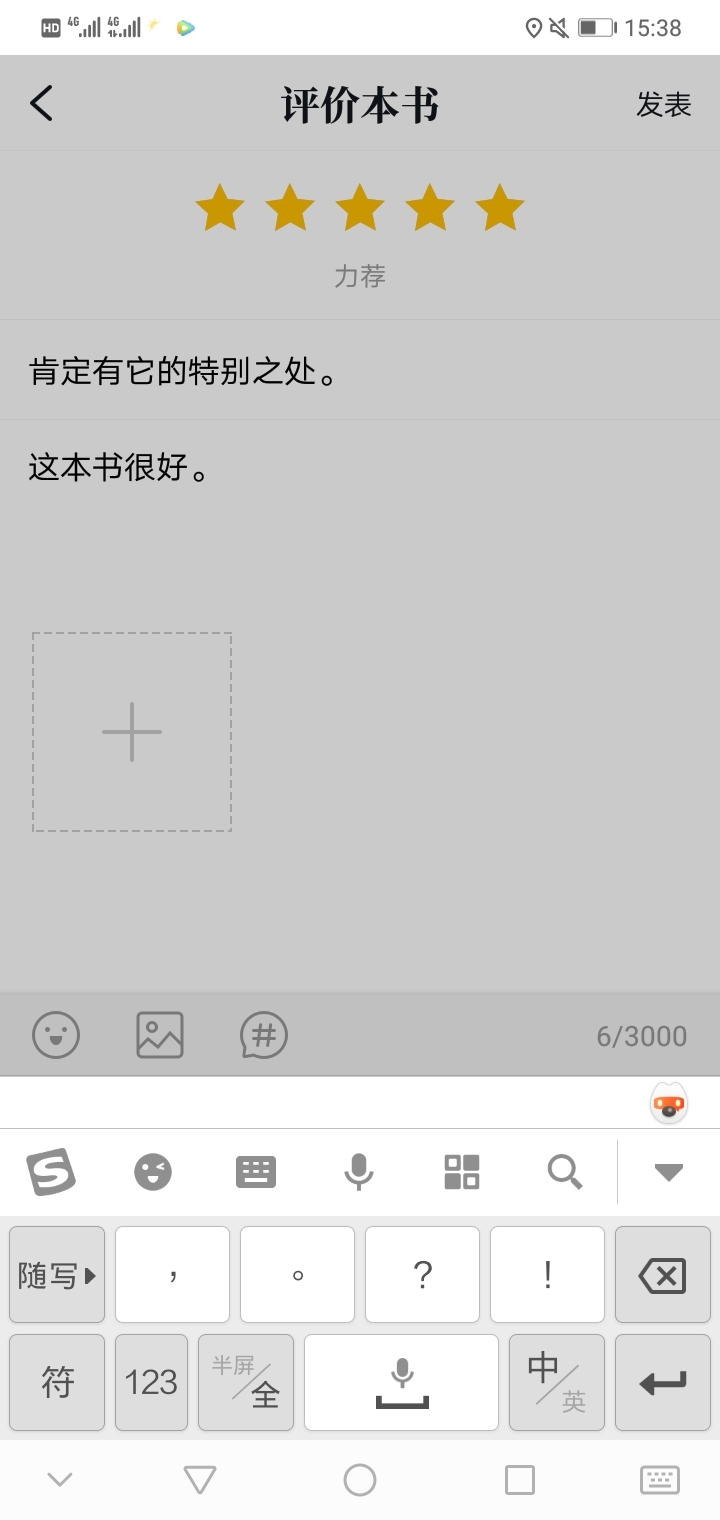
Task: Go back using the top-left arrow
Action: pos(41,103)
